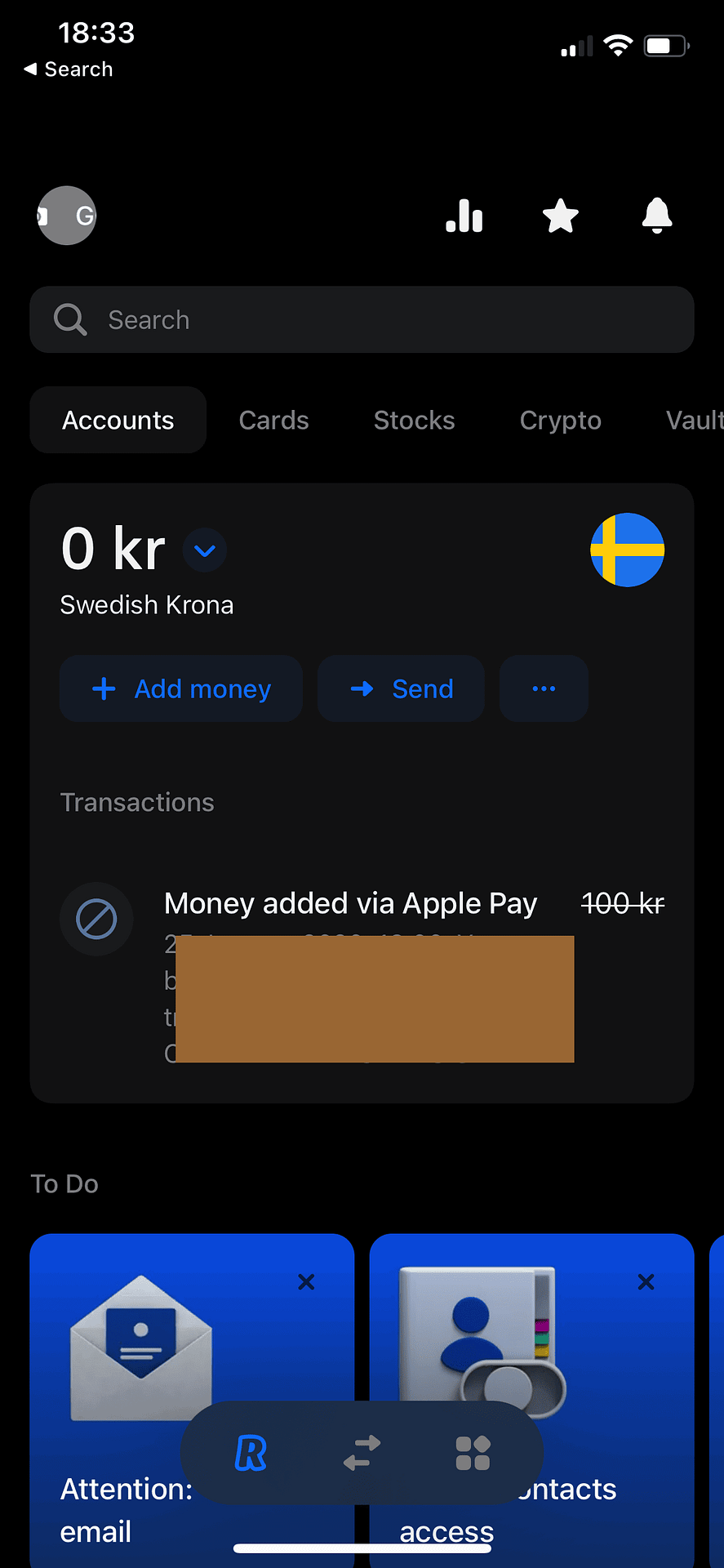Switch to the Crypto tab

pyautogui.click(x=561, y=420)
